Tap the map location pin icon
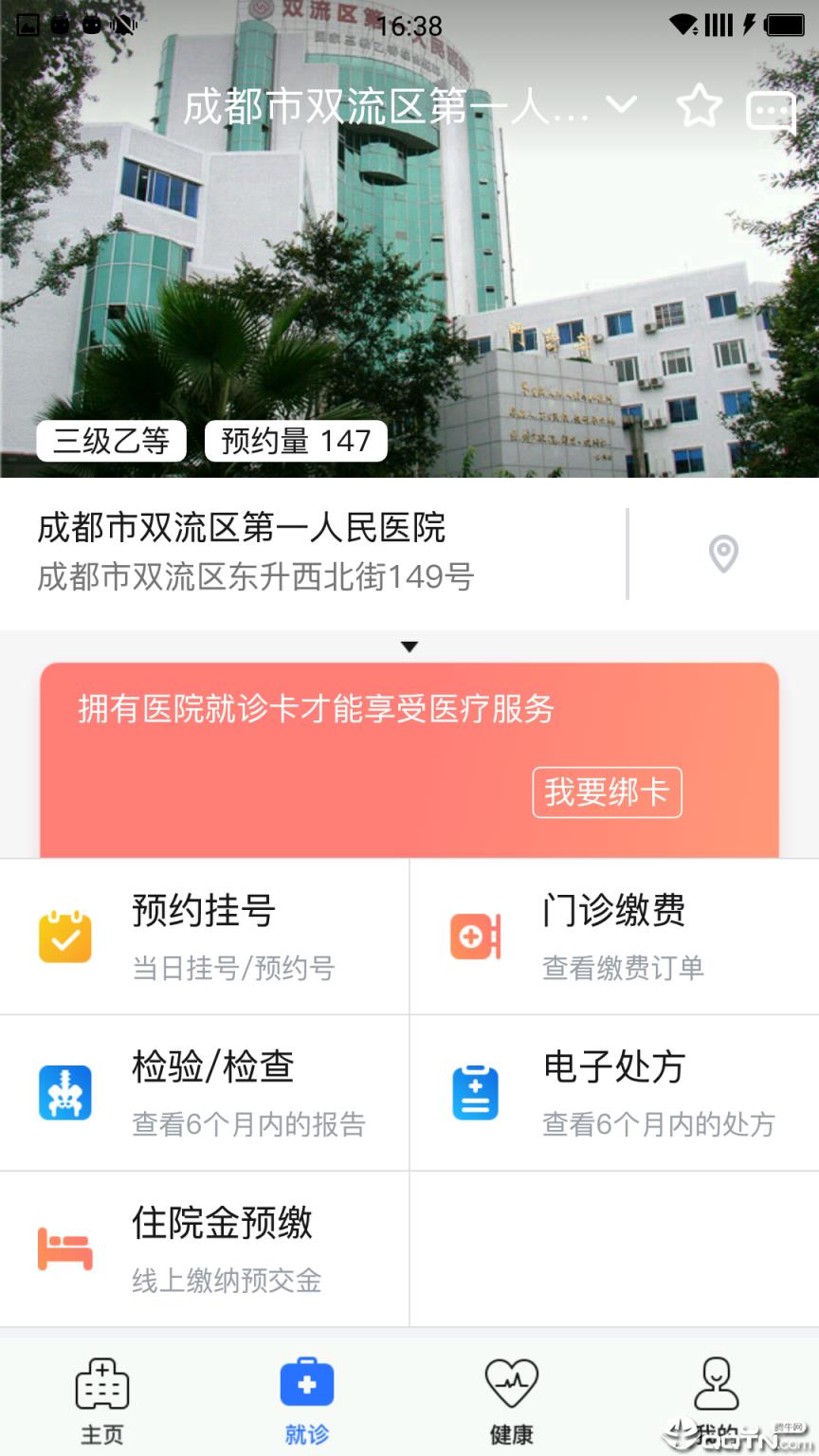 722,554
